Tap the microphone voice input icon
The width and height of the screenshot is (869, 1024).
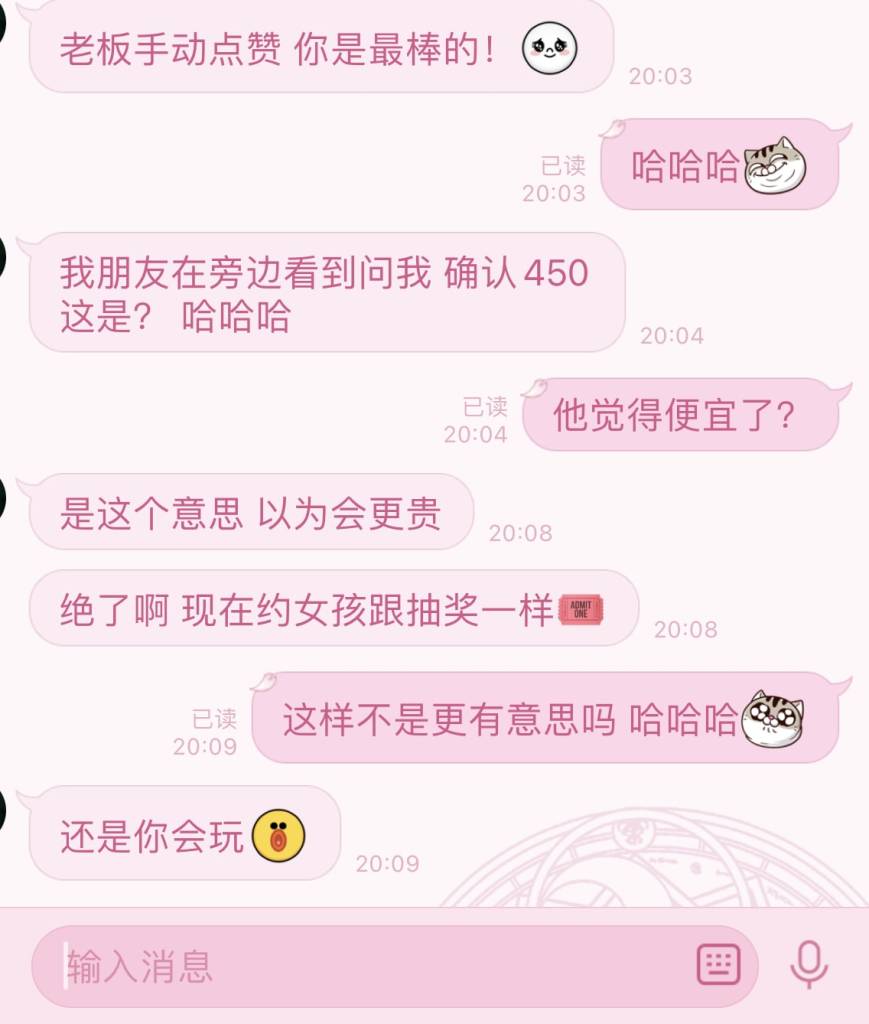pos(808,965)
